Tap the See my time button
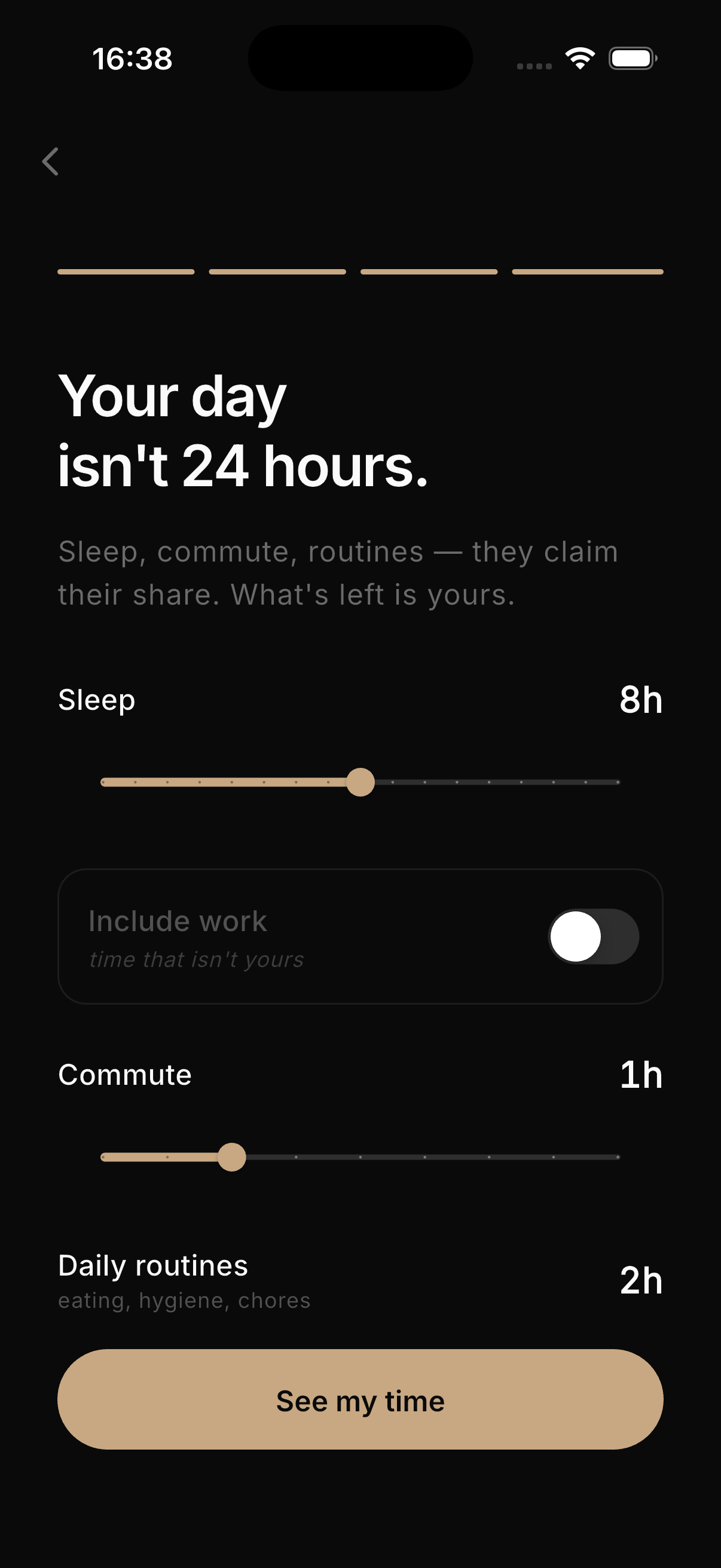The width and height of the screenshot is (721, 1568). click(360, 1399)
